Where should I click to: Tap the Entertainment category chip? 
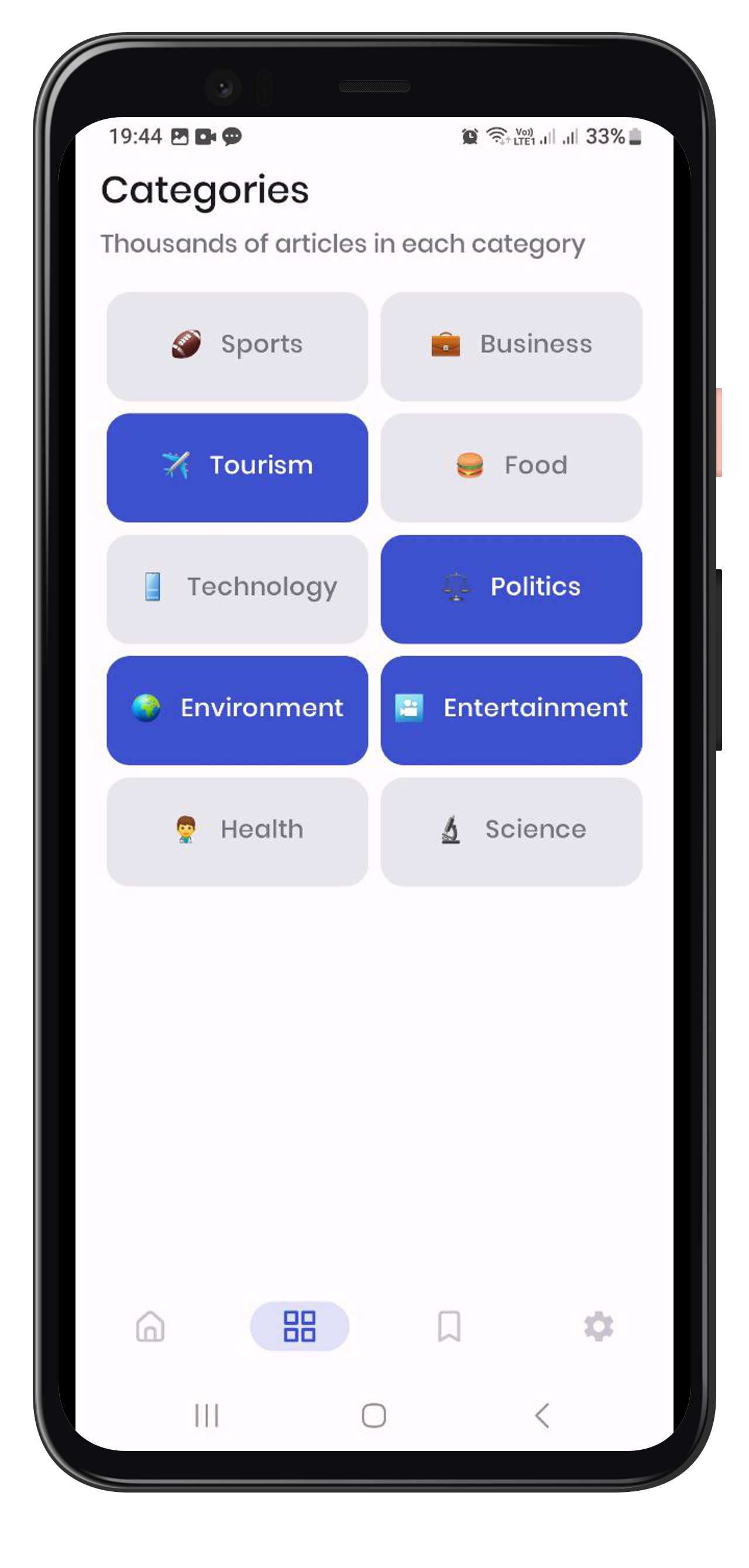(x=511, y=710)
